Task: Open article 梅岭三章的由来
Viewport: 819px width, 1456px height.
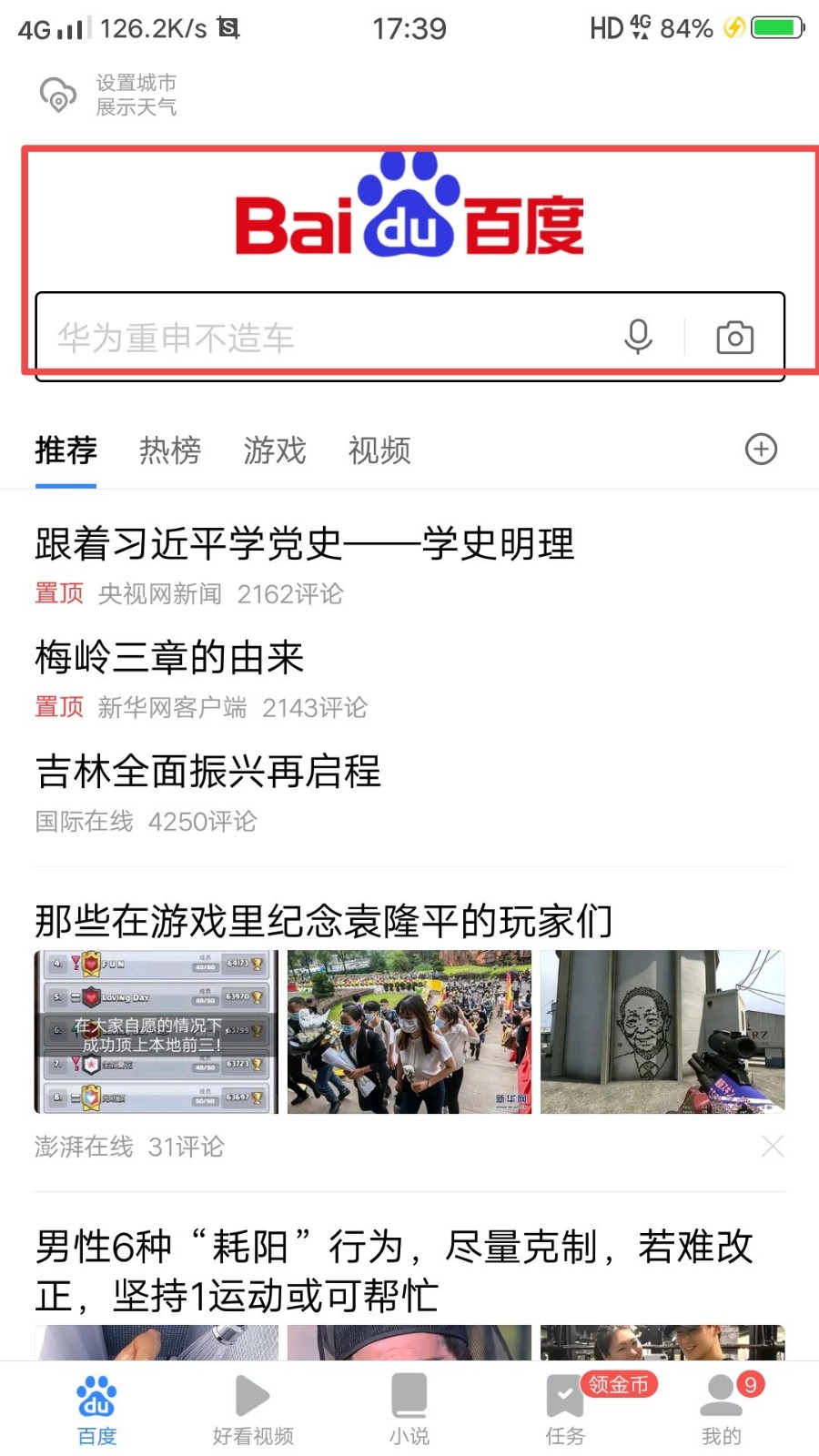Action: coord(169,657)
